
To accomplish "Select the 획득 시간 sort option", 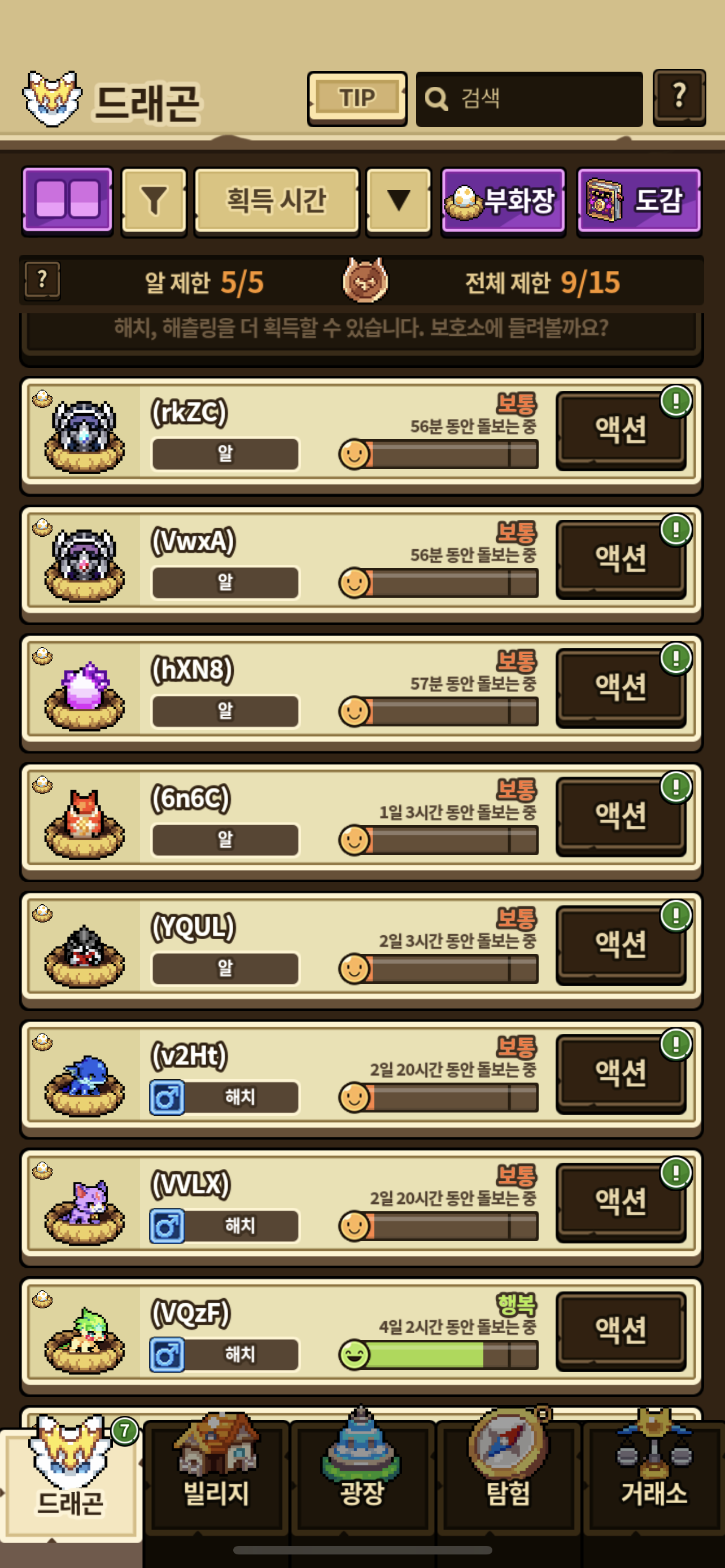I will pyautogui.click(x=276, y=201).
